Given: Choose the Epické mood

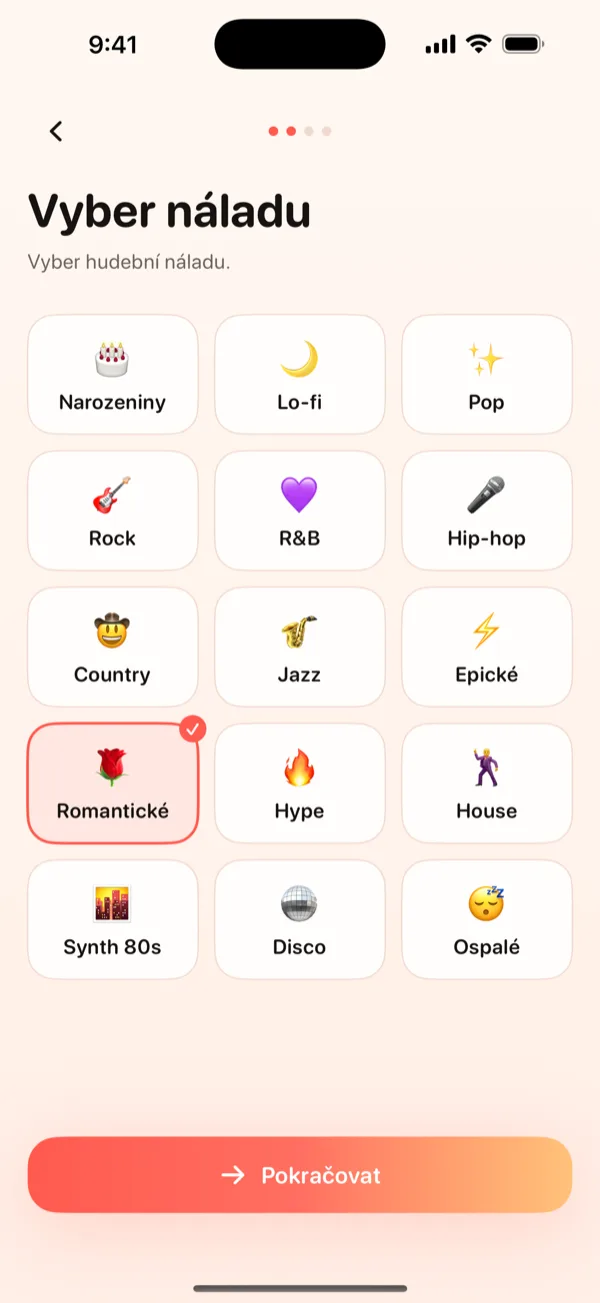Looking at the screenshot, I should tap(487, 647).
